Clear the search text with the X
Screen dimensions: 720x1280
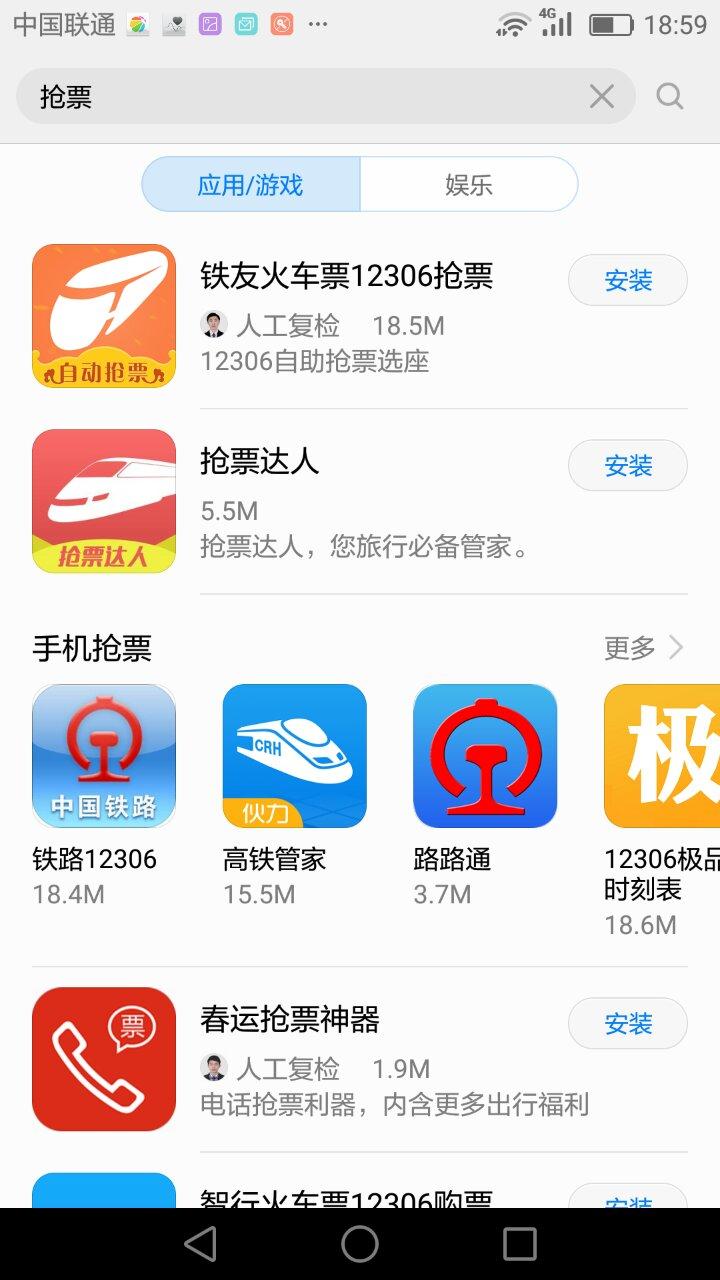pyautogui.click(x=602, y=96)
